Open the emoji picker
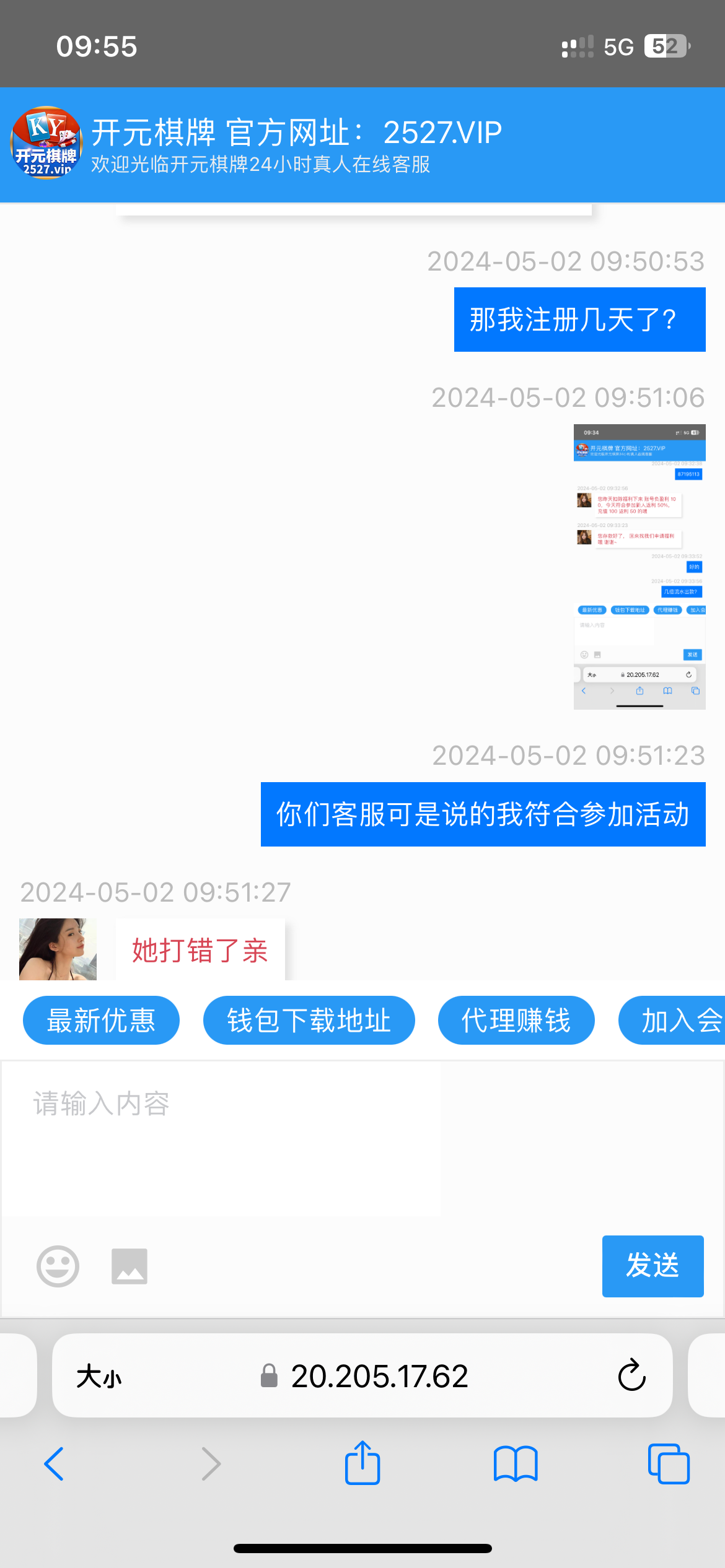This screenshot has width=725, height=1568. (58, 1266)
